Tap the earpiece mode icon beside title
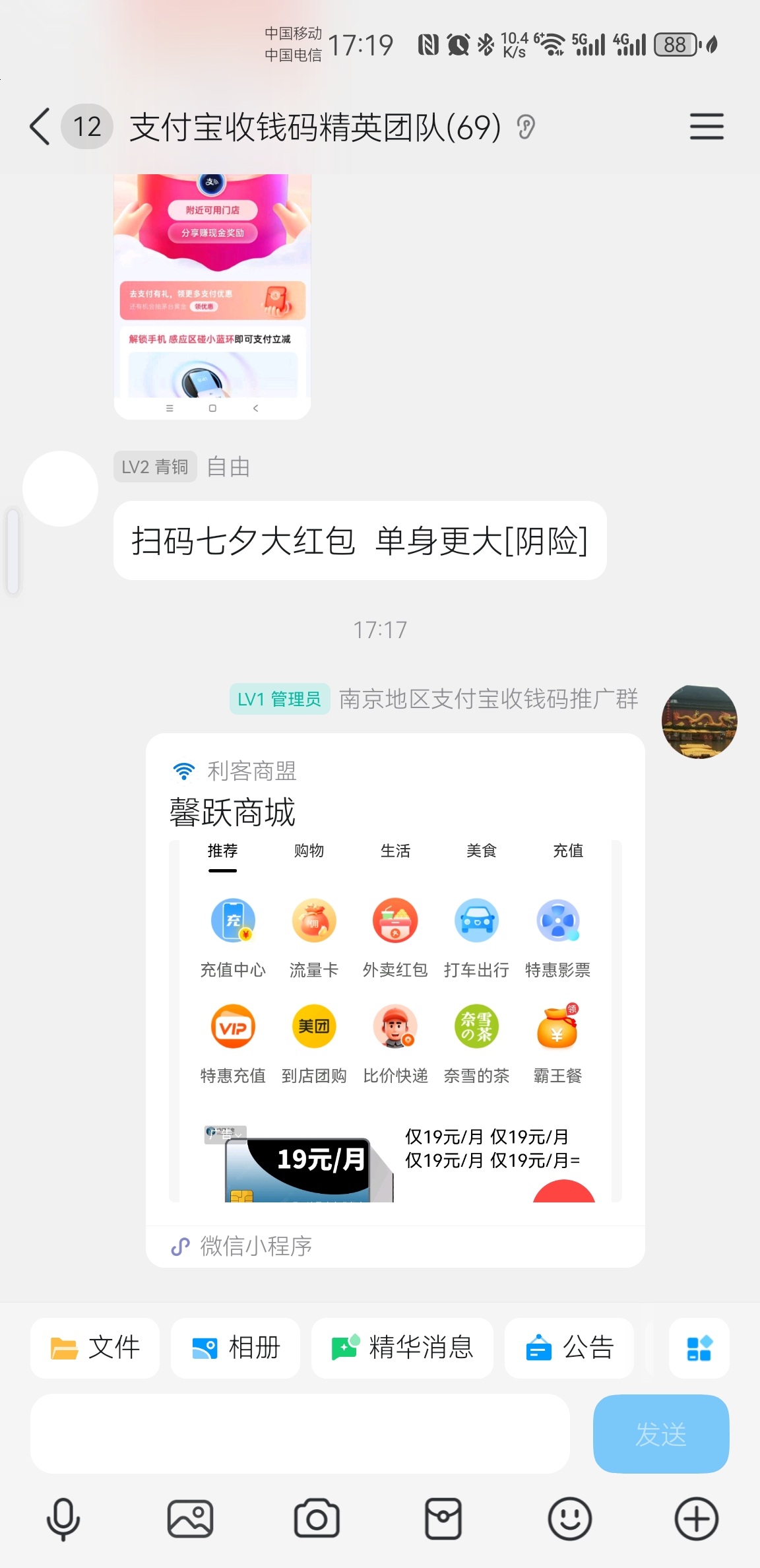This screenshot has height=1568, width=760. [x=526, y=127]
